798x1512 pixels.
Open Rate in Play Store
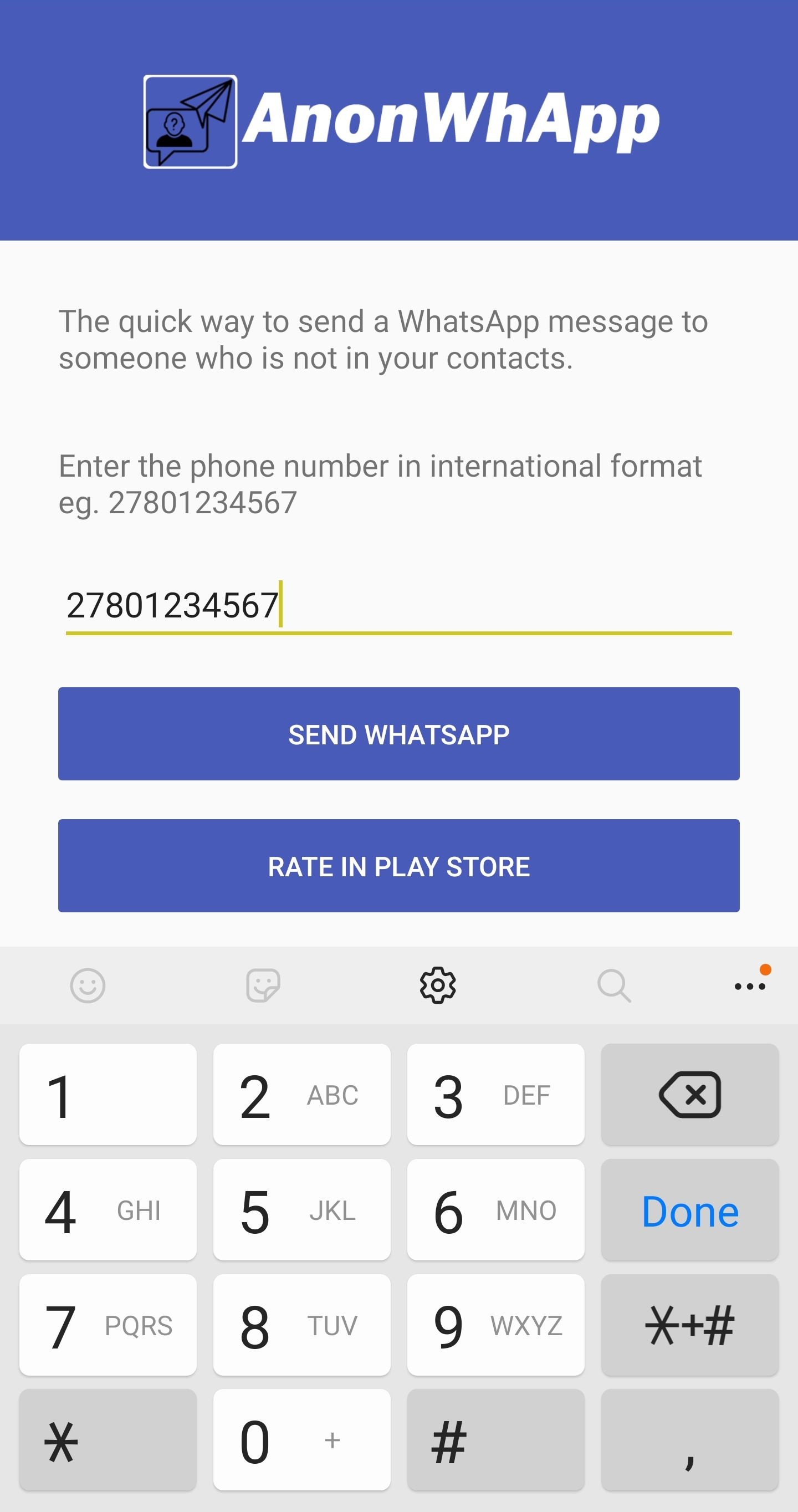coord(398,866)
